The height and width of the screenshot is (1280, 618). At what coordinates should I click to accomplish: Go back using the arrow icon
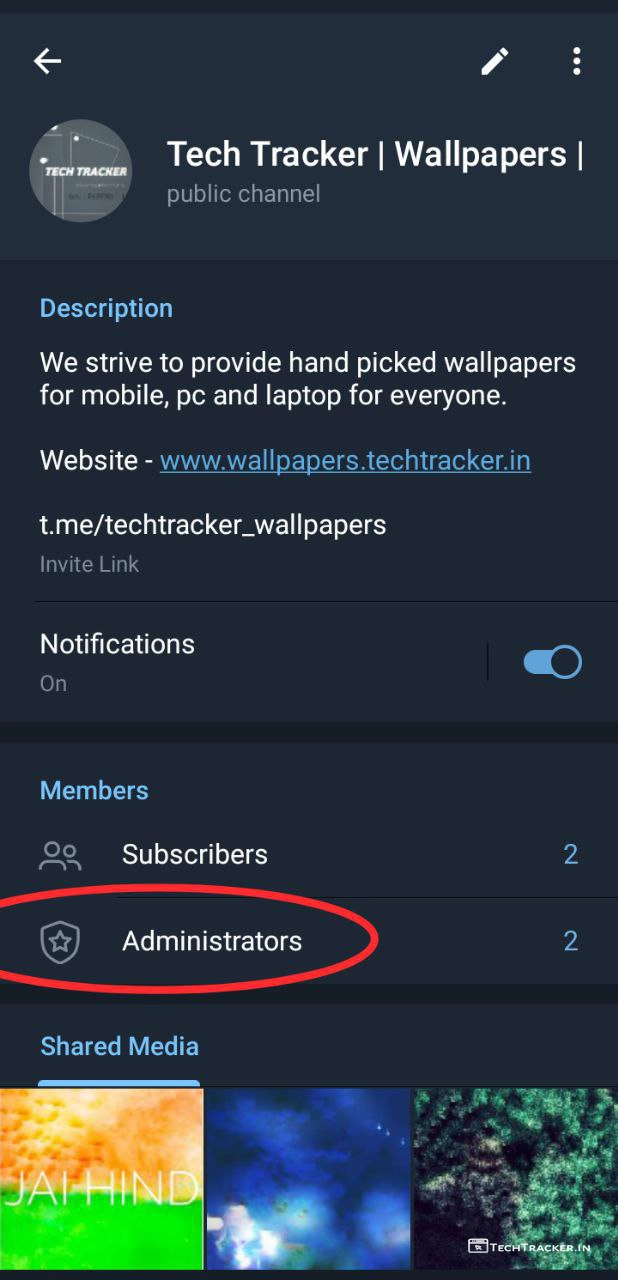tap(47, 61)
